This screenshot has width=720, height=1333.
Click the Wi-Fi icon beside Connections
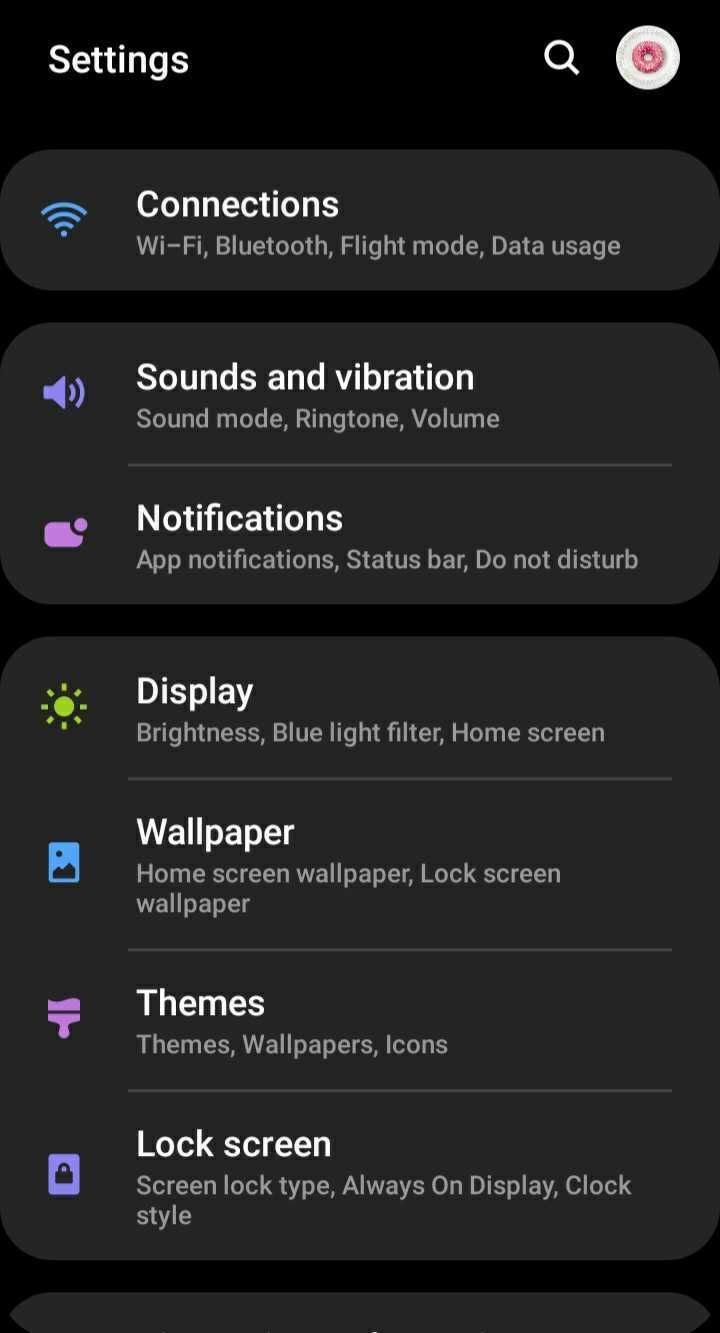[x=63, y=218]
